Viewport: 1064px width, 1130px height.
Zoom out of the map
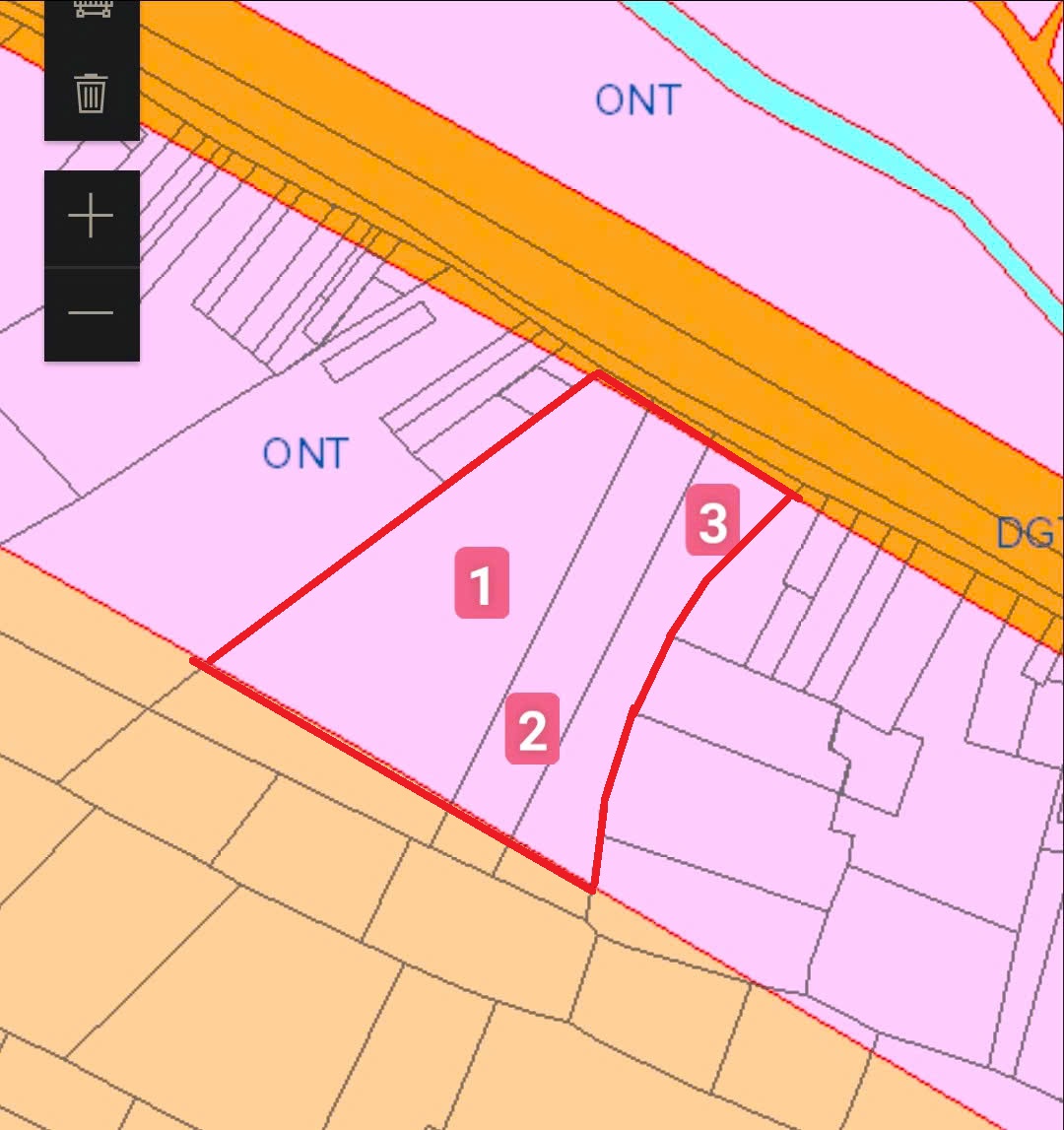(92, 313)
